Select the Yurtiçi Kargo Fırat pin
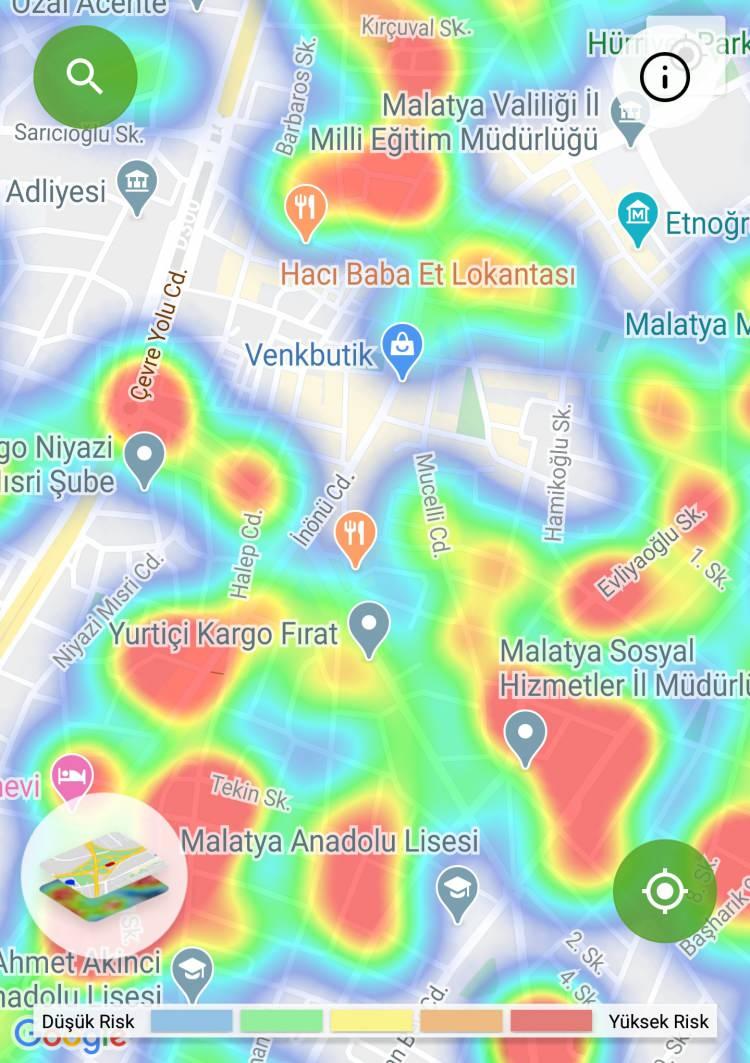Image resolution: width=750 pixels, height=1063 pixels. 372,628
